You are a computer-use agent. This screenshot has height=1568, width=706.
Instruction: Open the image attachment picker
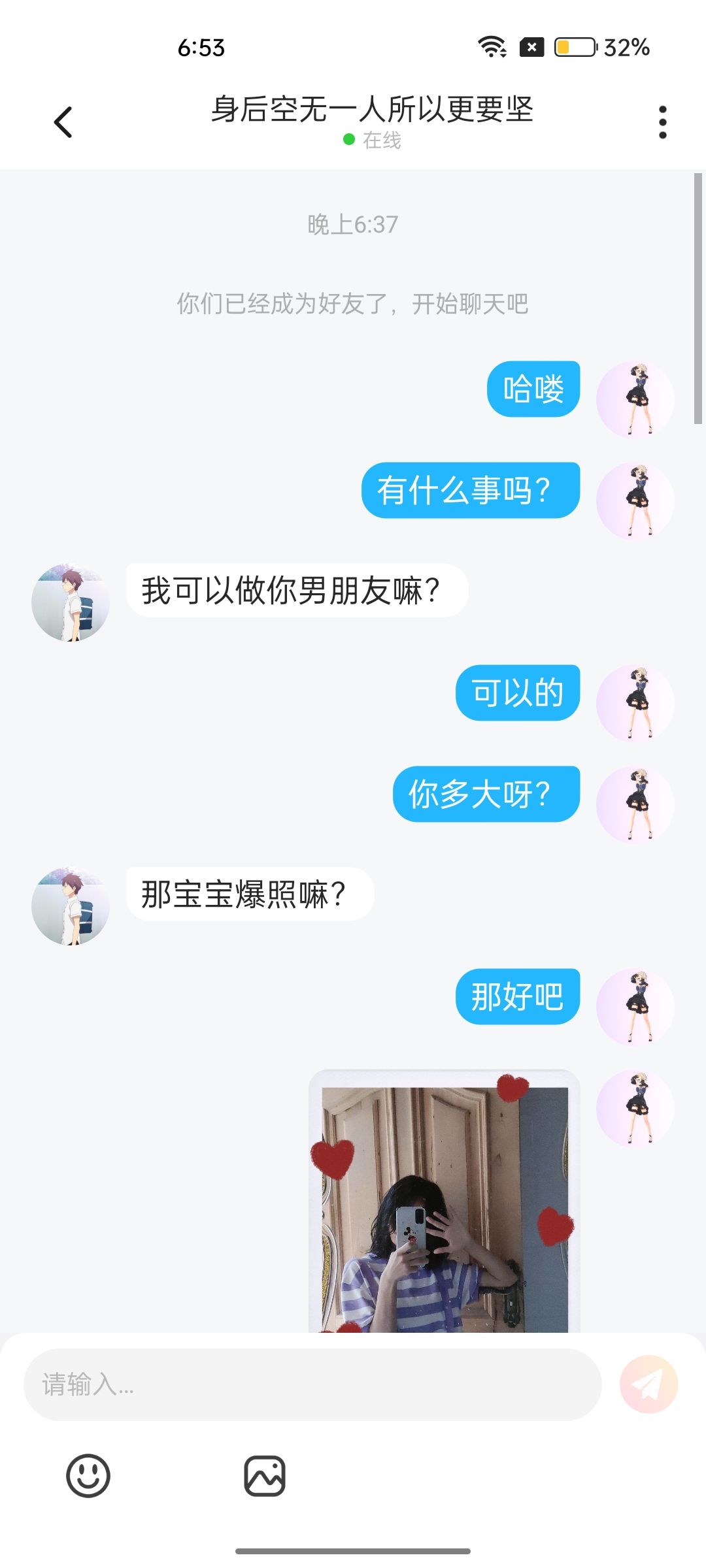(x=265, y=1476)
